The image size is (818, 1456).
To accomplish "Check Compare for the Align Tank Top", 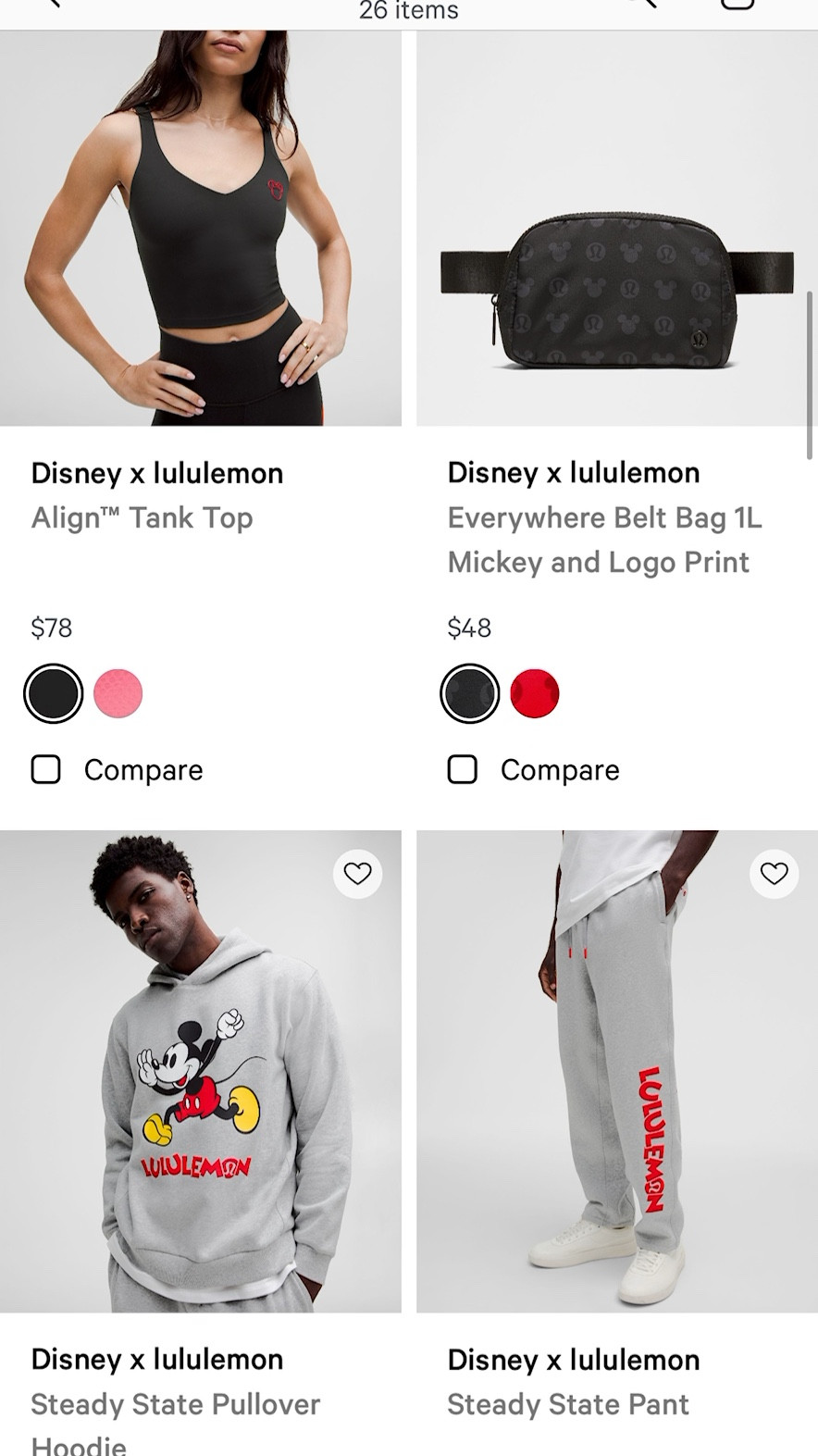I will [x=45, y=768].
